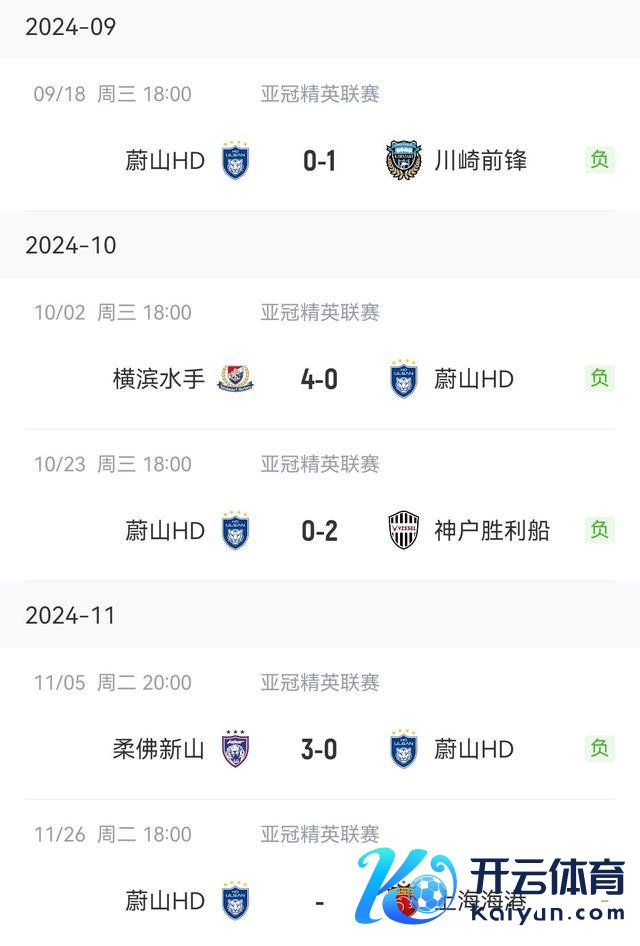View the 10/02 横滨水手 4-0 match
640x946 pixels.
(x=320, y=379)
